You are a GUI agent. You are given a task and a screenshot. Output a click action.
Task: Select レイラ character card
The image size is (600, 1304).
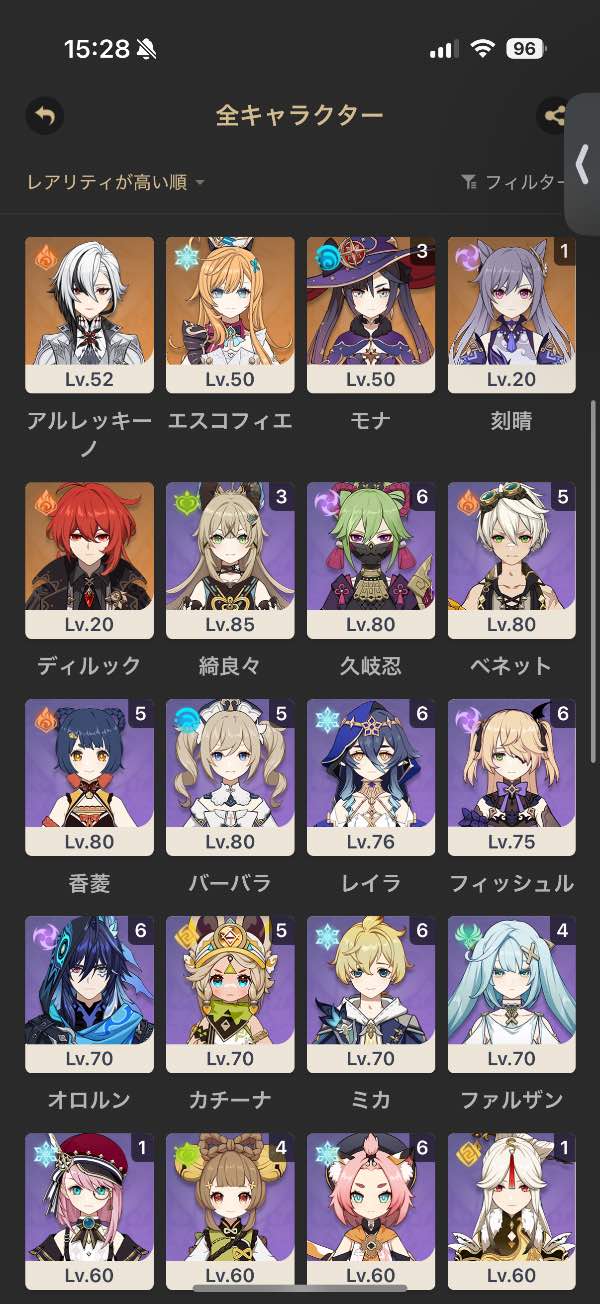[371, 777]
